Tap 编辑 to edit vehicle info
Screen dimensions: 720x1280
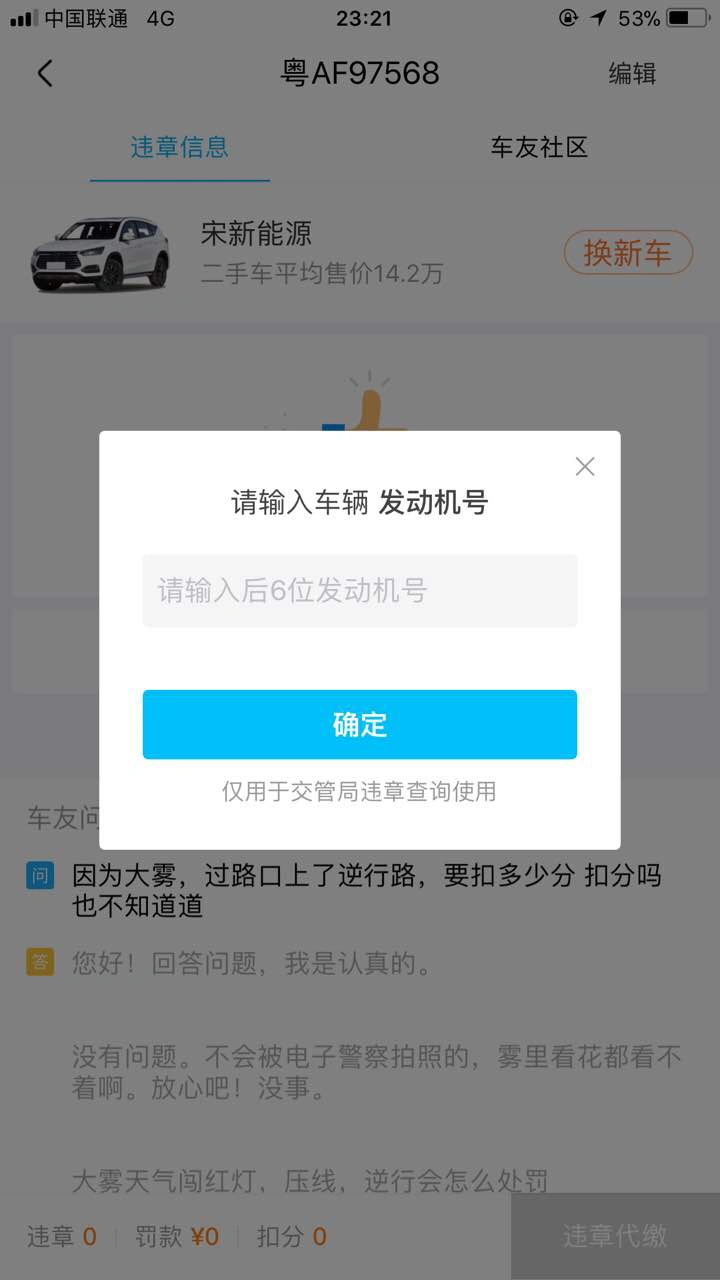[632, 74]
